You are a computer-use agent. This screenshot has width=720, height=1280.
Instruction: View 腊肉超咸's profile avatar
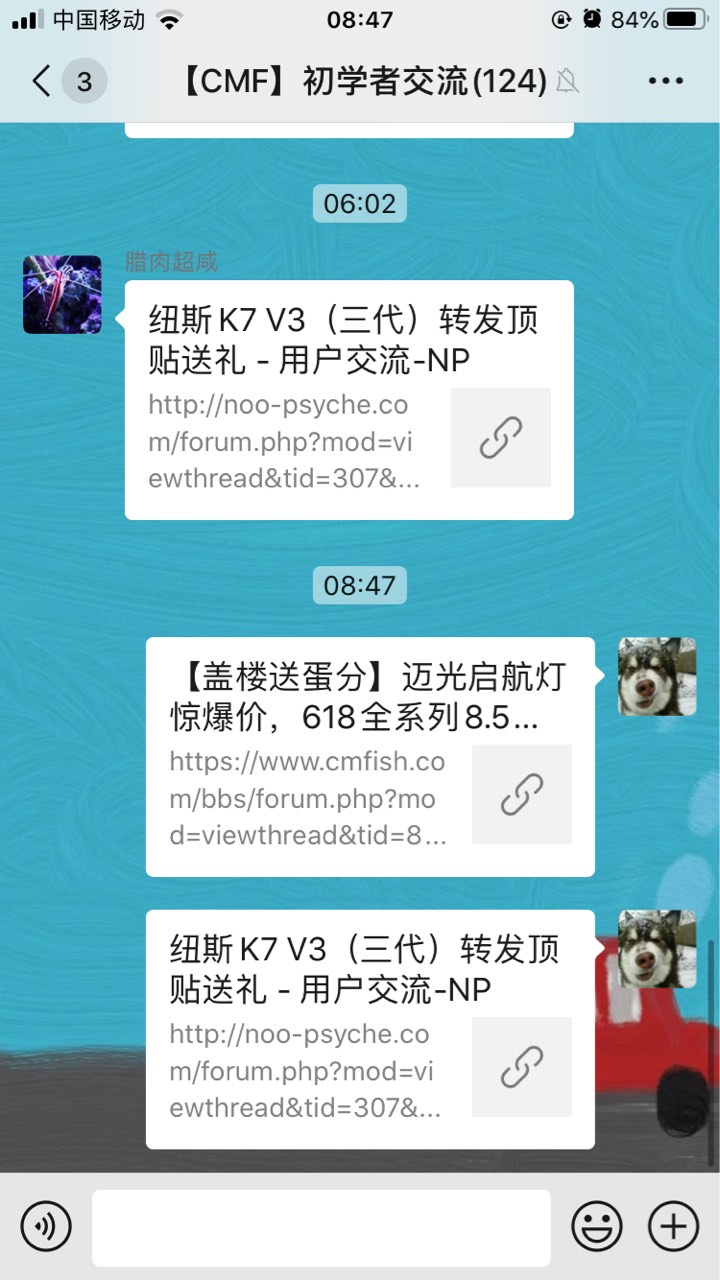click(62, 294)
